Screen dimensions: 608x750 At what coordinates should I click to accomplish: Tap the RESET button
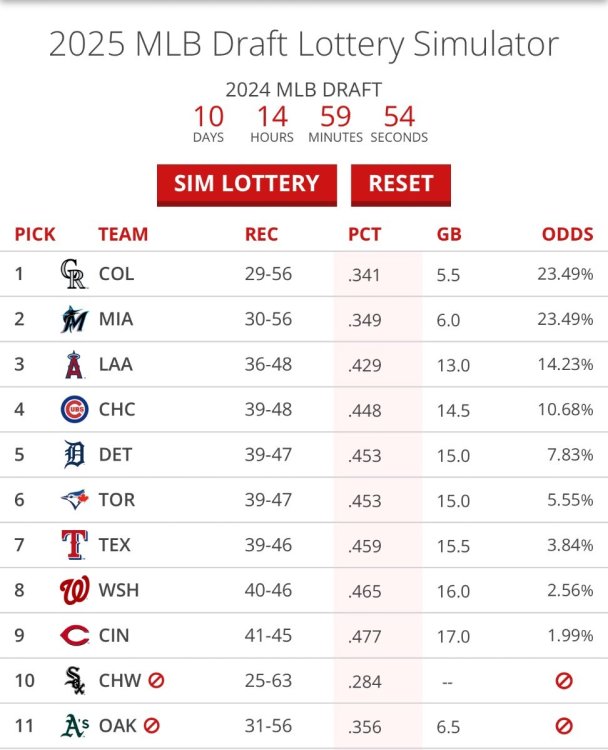[x=400, y=184]
